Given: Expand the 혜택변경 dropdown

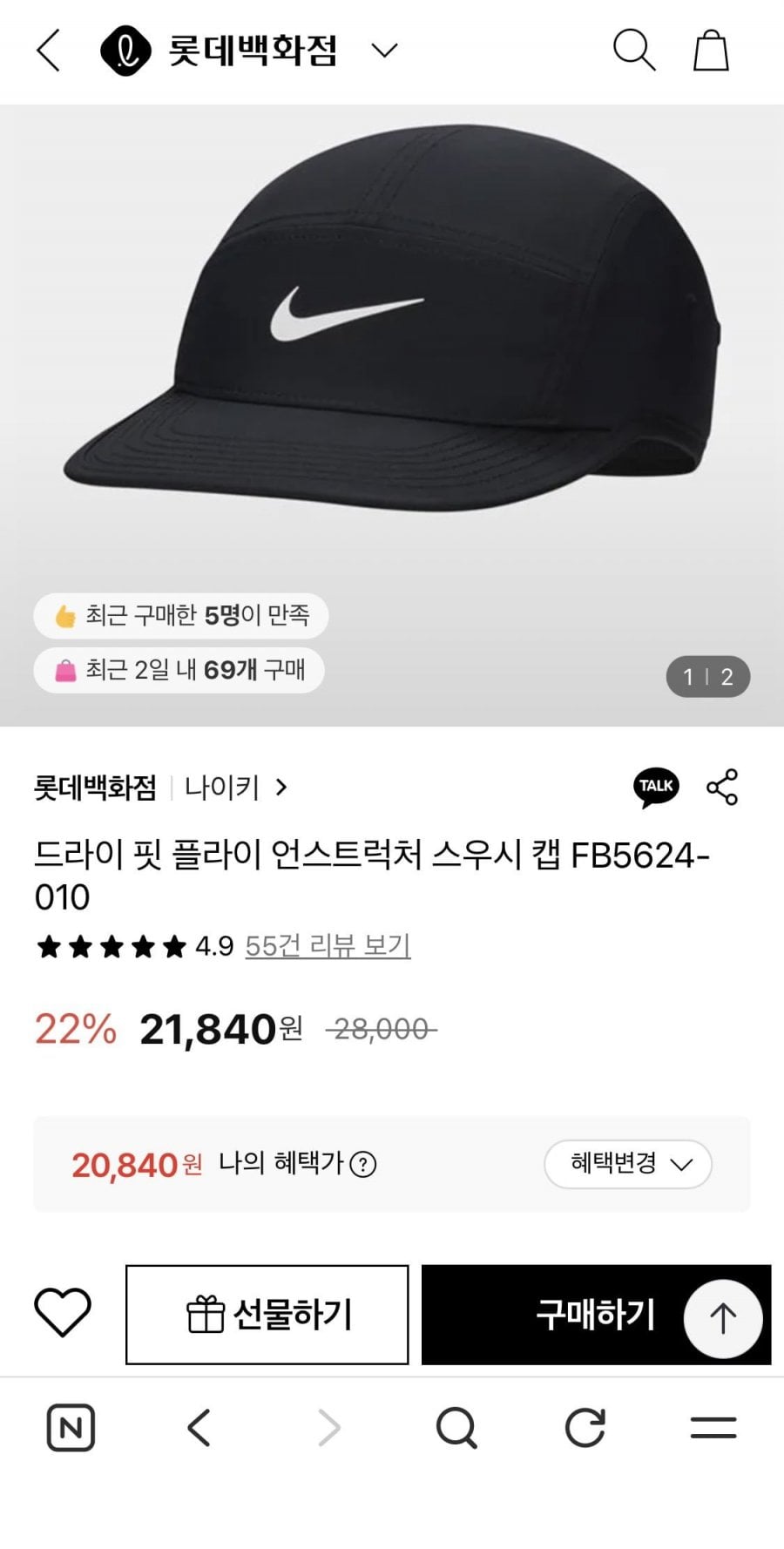Looking at the screenshot, I should click(x=628, y=1164).
